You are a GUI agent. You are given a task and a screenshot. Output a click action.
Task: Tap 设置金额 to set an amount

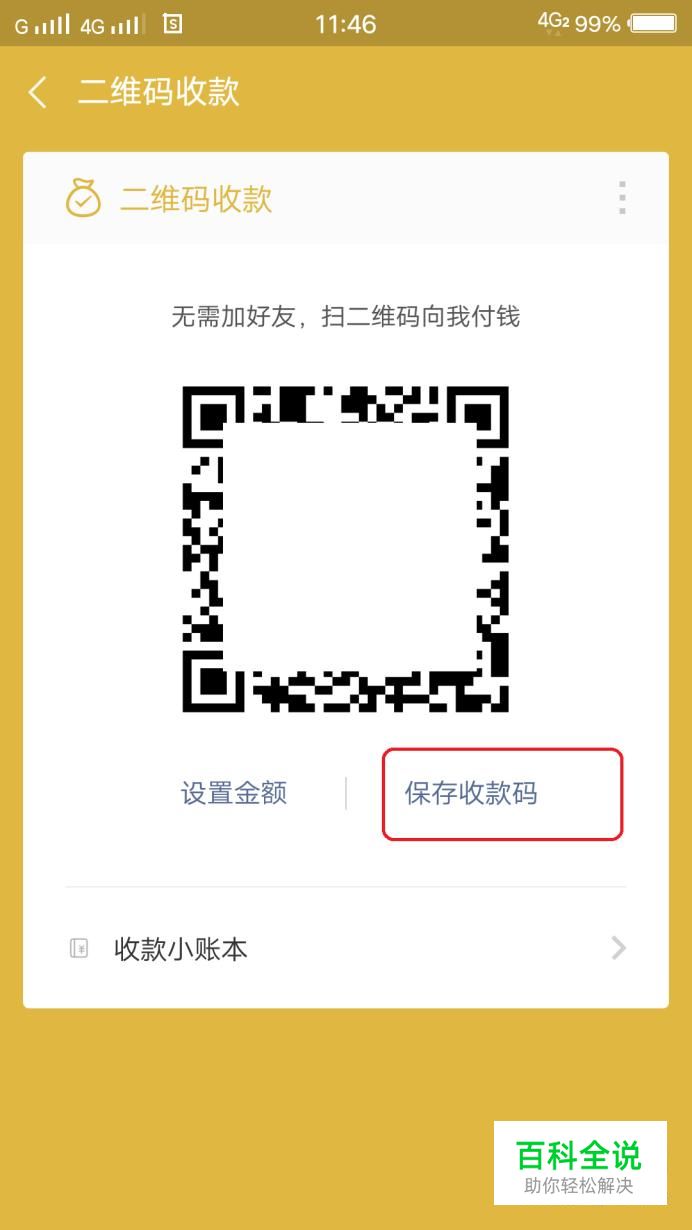(x=234, y=794)
